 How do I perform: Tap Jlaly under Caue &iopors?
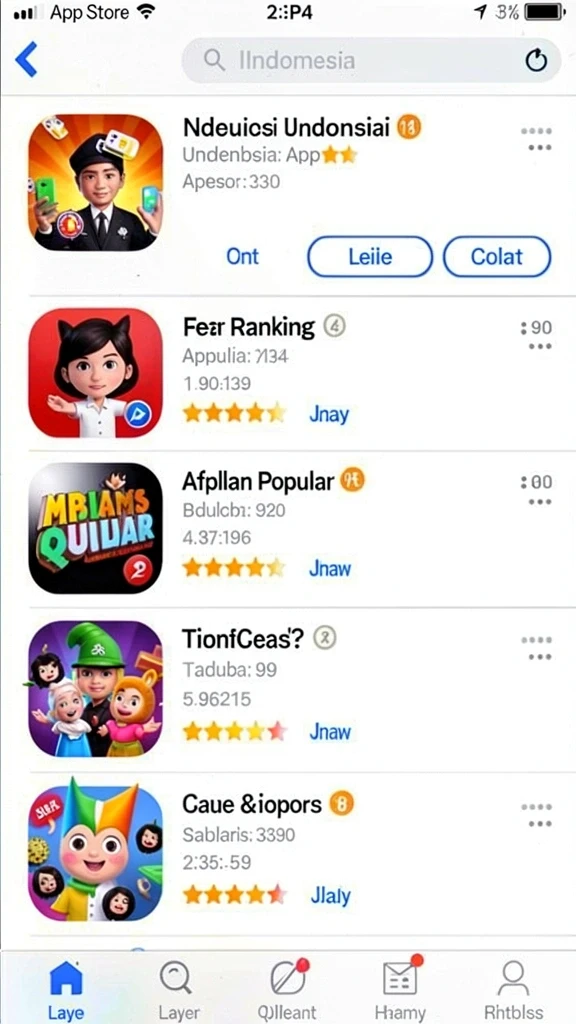[x=330, y=895]
